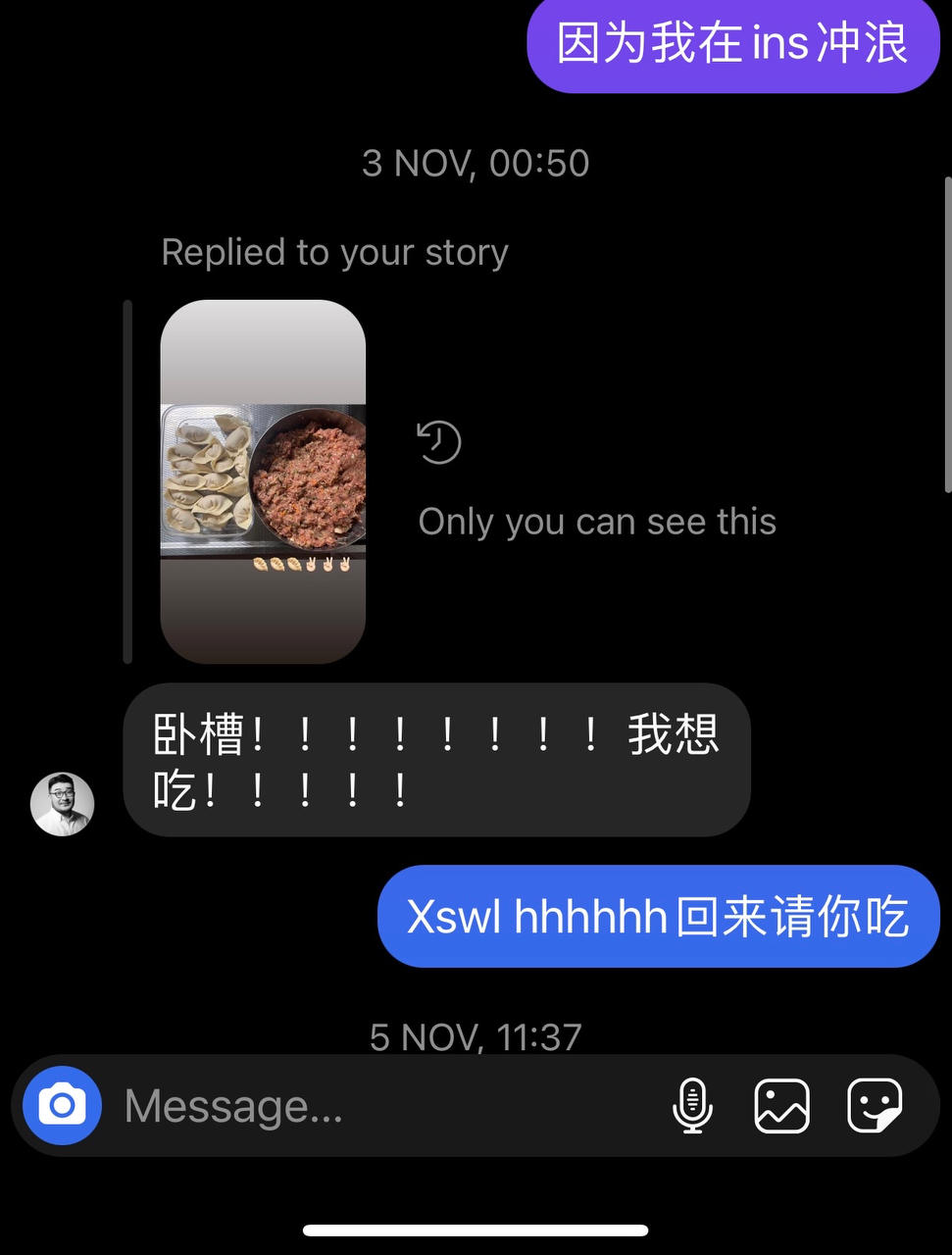
Task: Open the photo gallery picker
Action: (781, 1106)
